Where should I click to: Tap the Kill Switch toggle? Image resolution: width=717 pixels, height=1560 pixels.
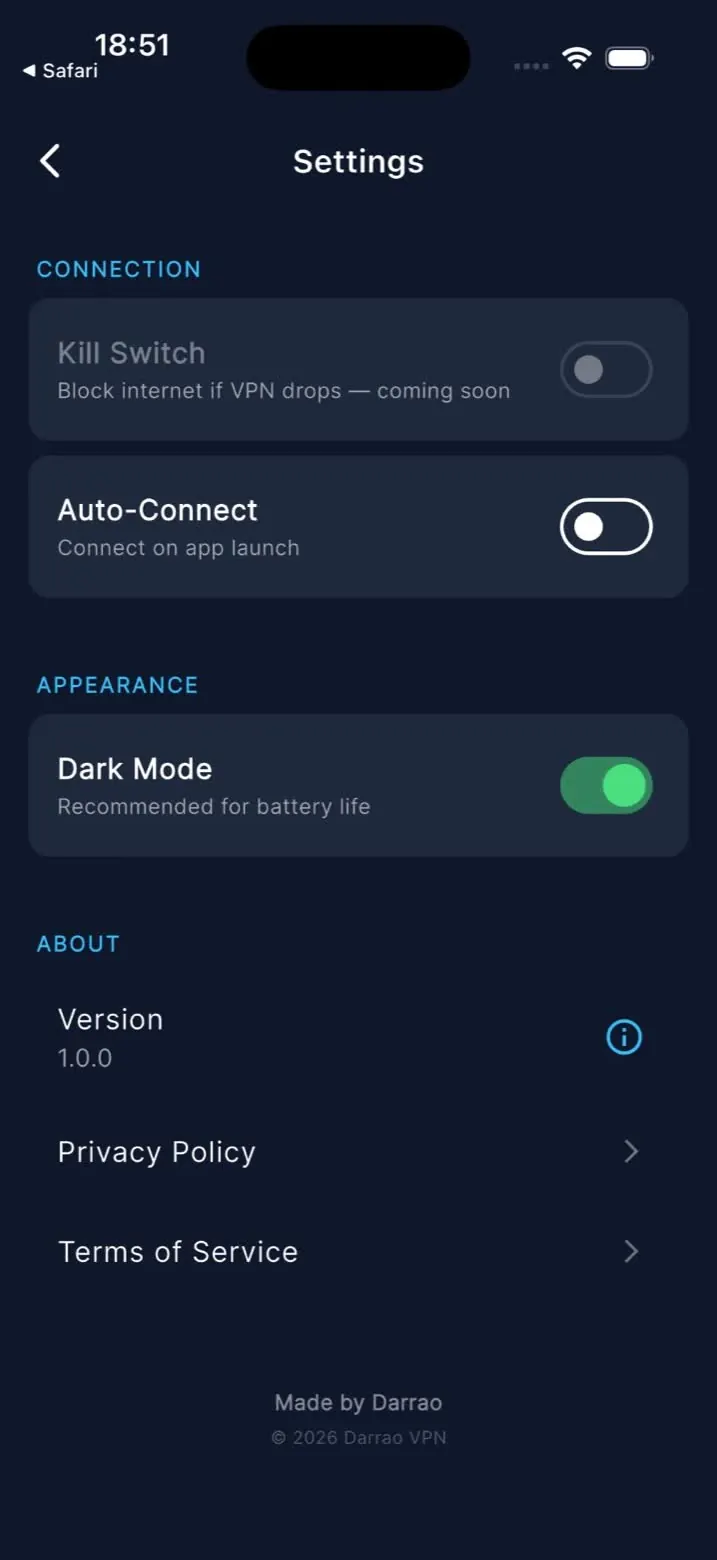tap(606, 369)
